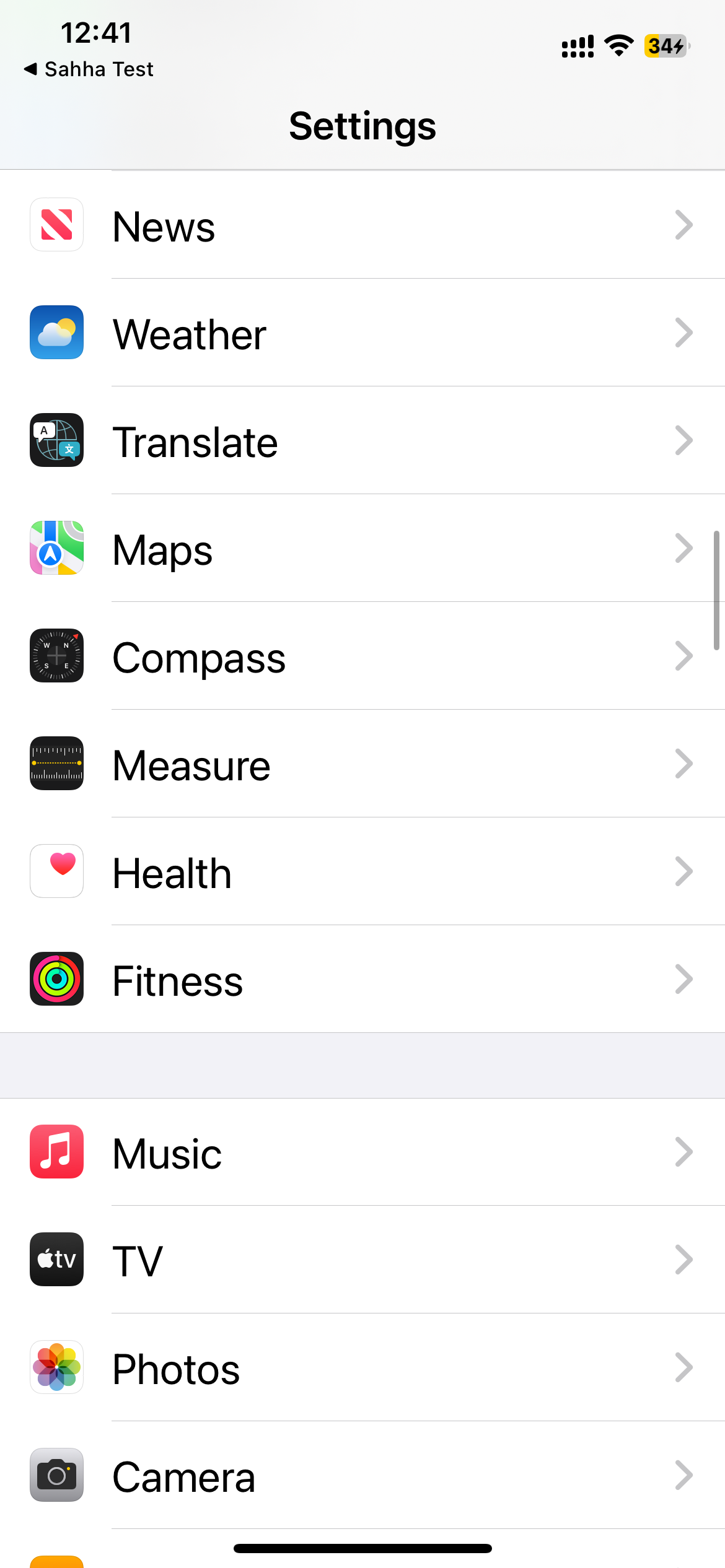Image resolution: width=725 pixels, height=1568 pixels.
Task: Click the Camera app icon
Action: point(56,1474)
